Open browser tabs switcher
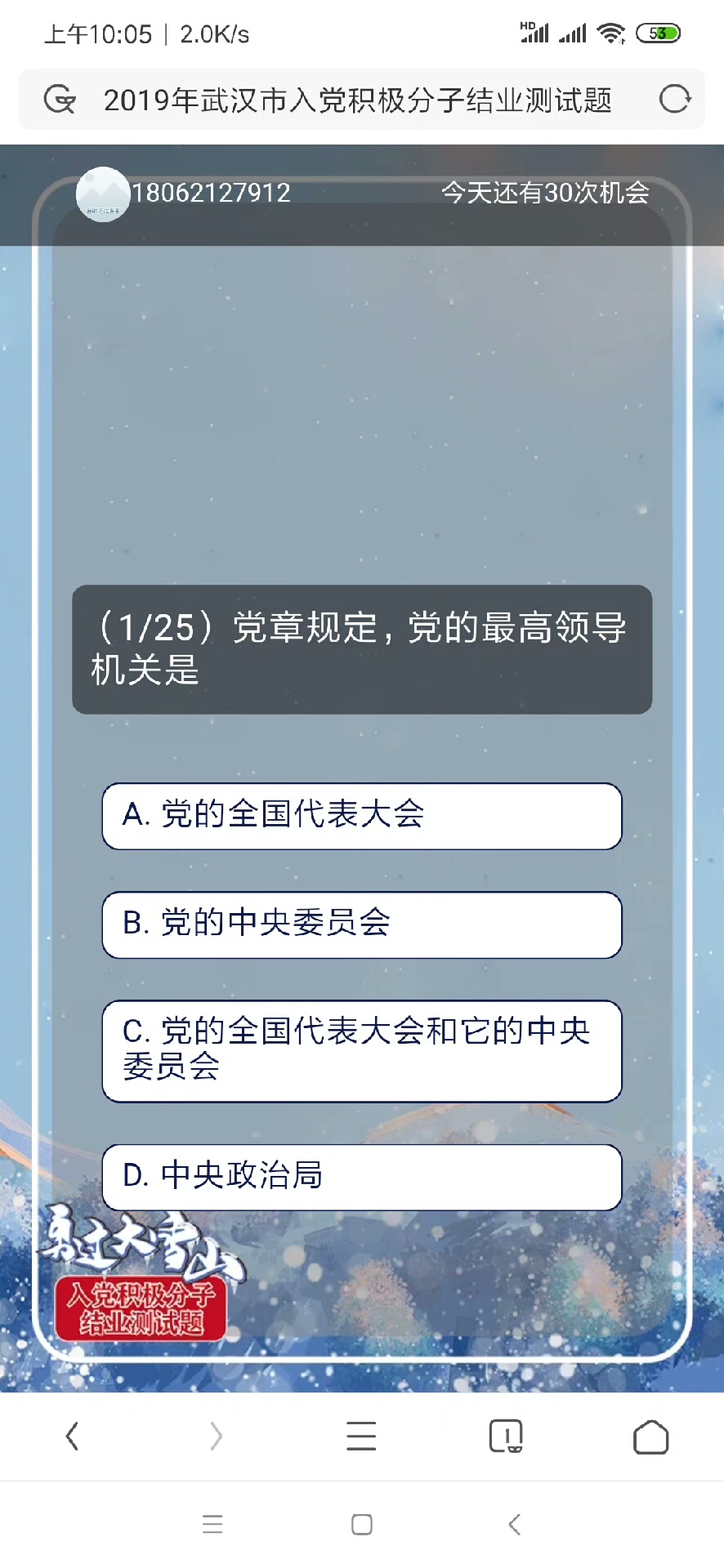This screenshot has width=724, height=1568. pyautogui.click(x=506, y=1436)
